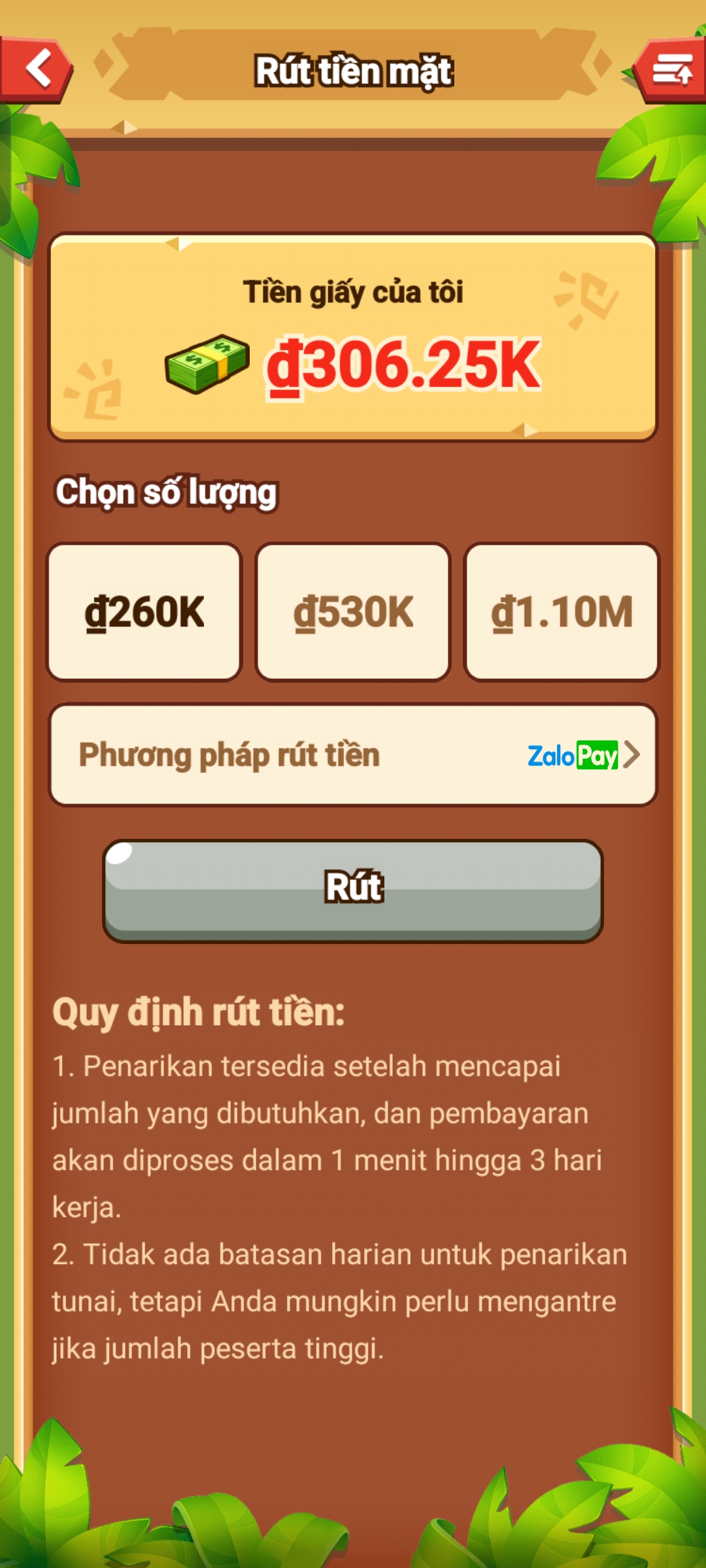Tap the Rút withdraw button
Image resolution: width=706 pixels, height=1568 pixels.
click(353, 890)
